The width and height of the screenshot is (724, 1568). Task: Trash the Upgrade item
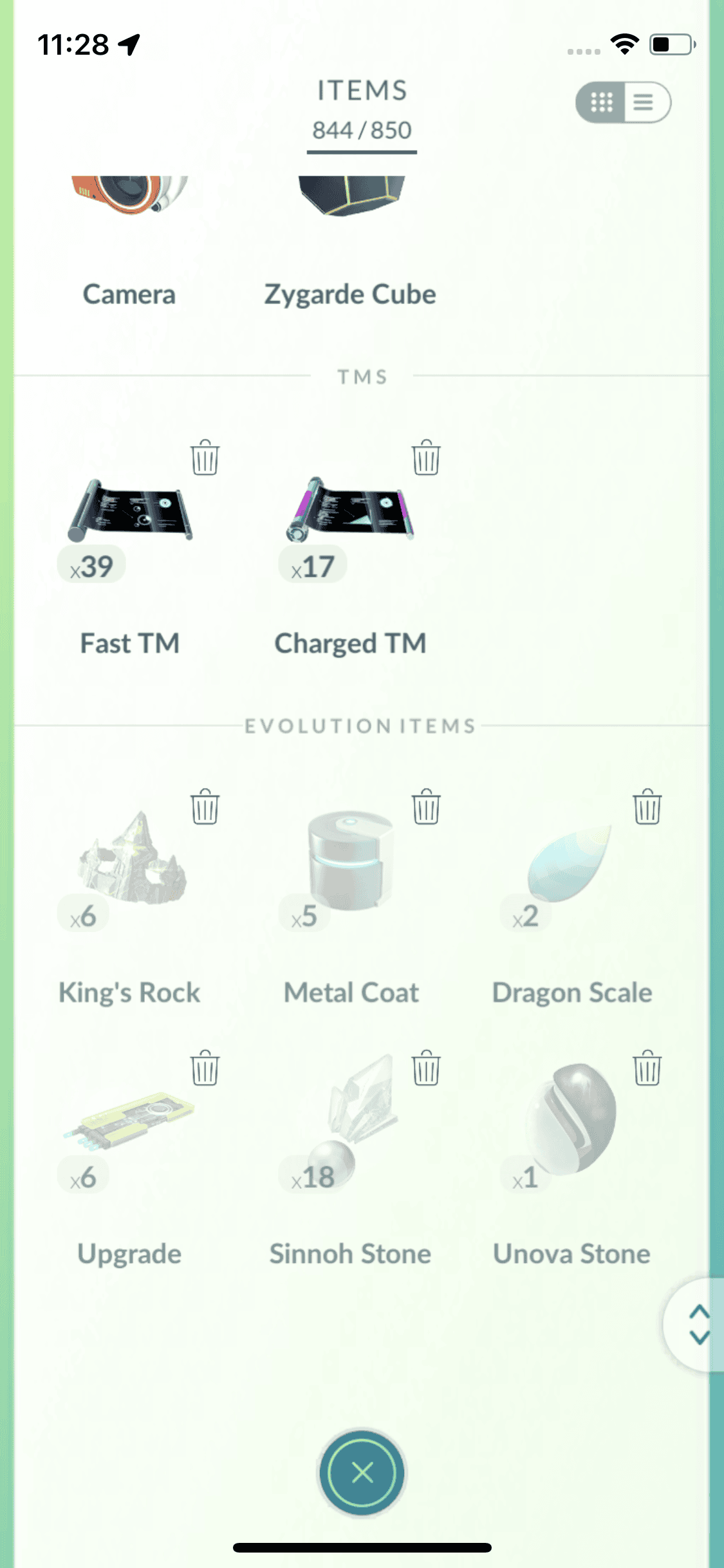[205, 1068]
